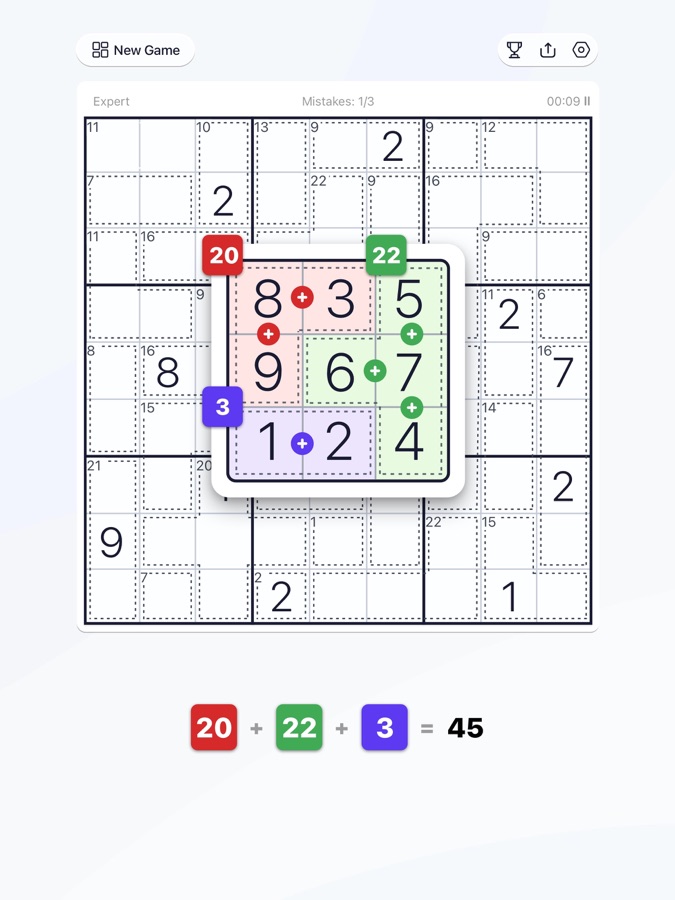Select the cell with 9 in cage 21
The image size is (675, 900).
point(112,541)
